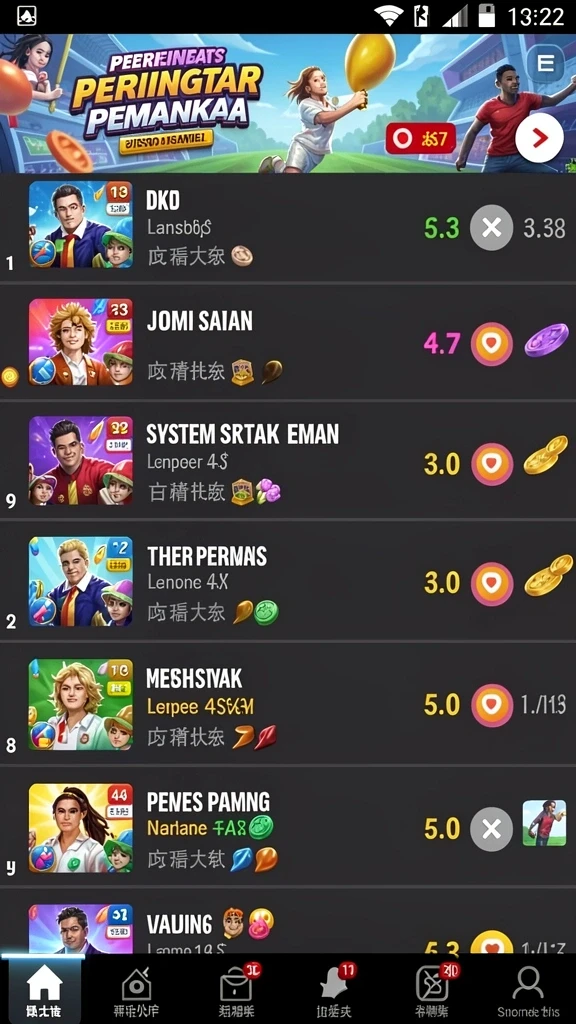Viewport: 576px width, 1024px height.
Task: Open the THER PERMAS entry
Action: click(x=288, y=581)
